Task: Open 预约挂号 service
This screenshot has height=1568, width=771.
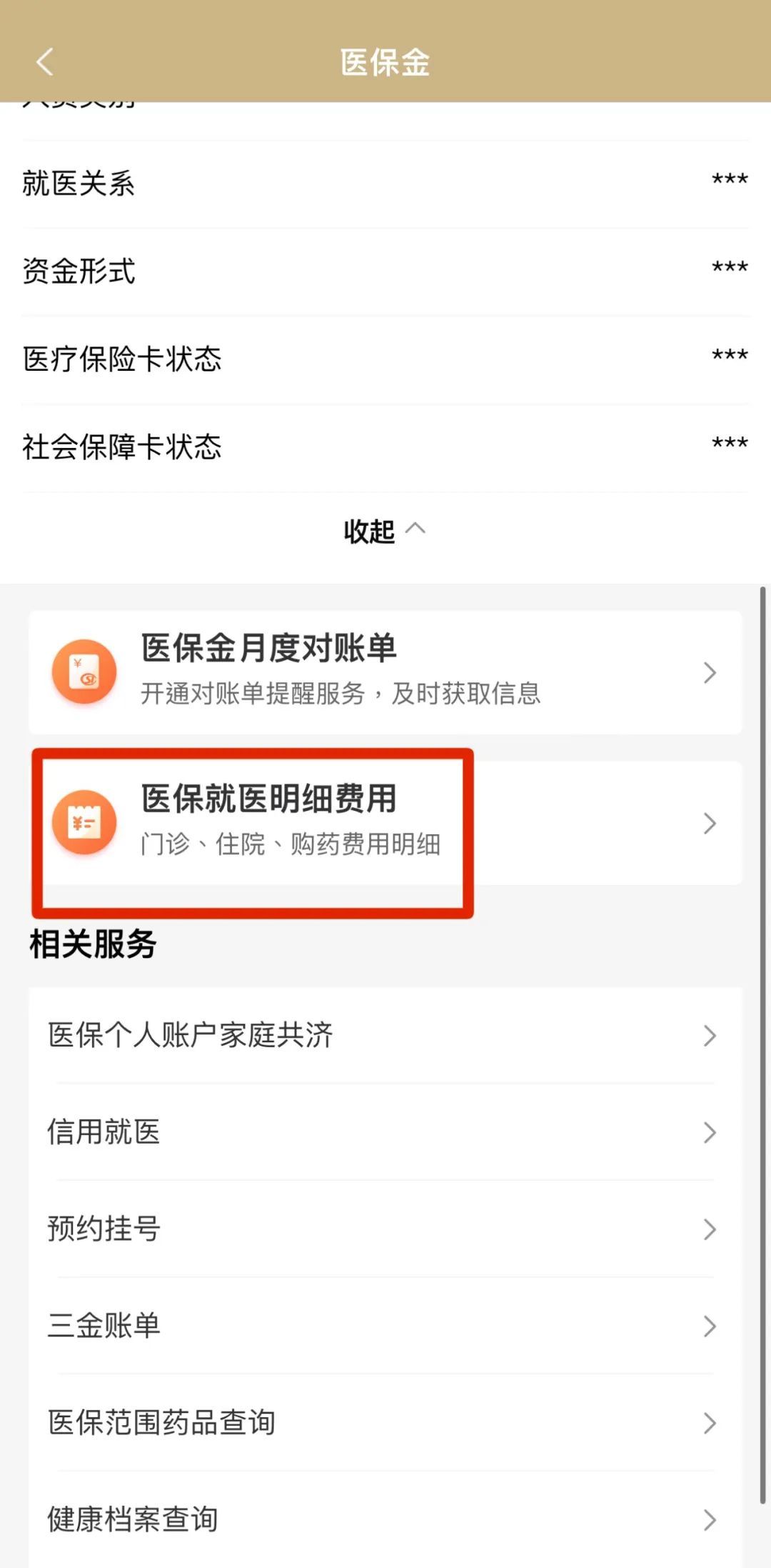Action: tap(385, 1229)
